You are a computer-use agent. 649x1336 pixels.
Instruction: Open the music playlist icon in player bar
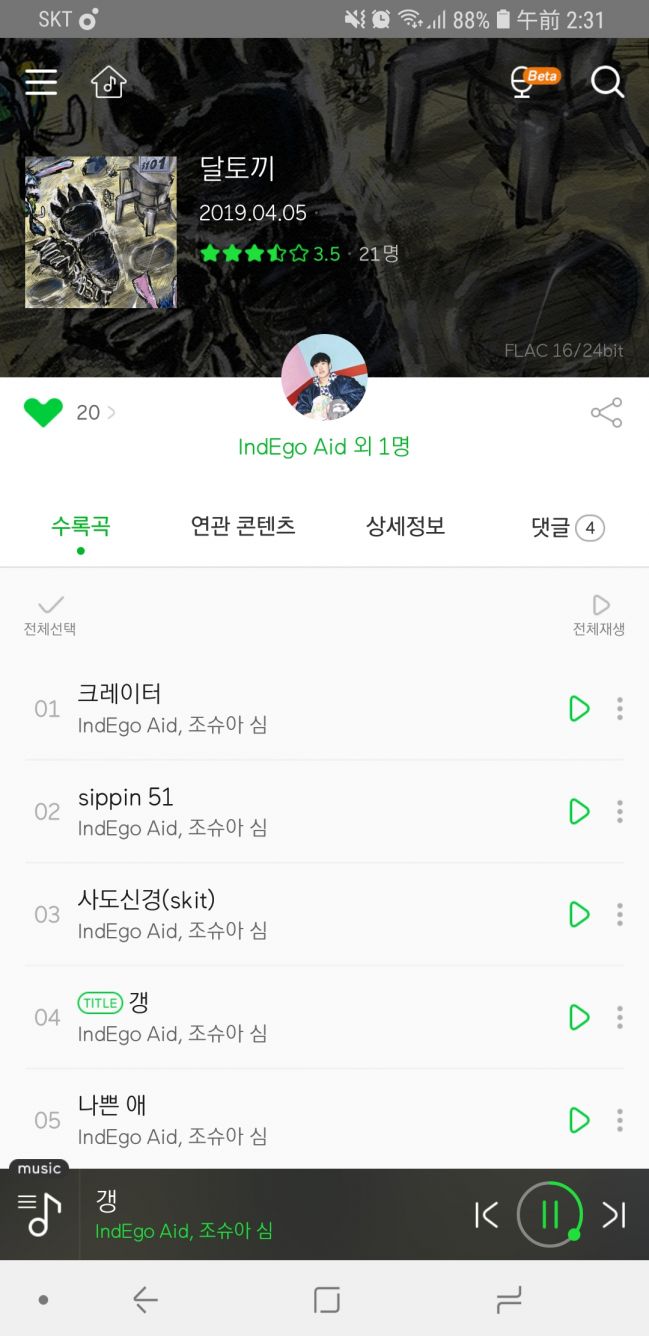pos(39,1215)
